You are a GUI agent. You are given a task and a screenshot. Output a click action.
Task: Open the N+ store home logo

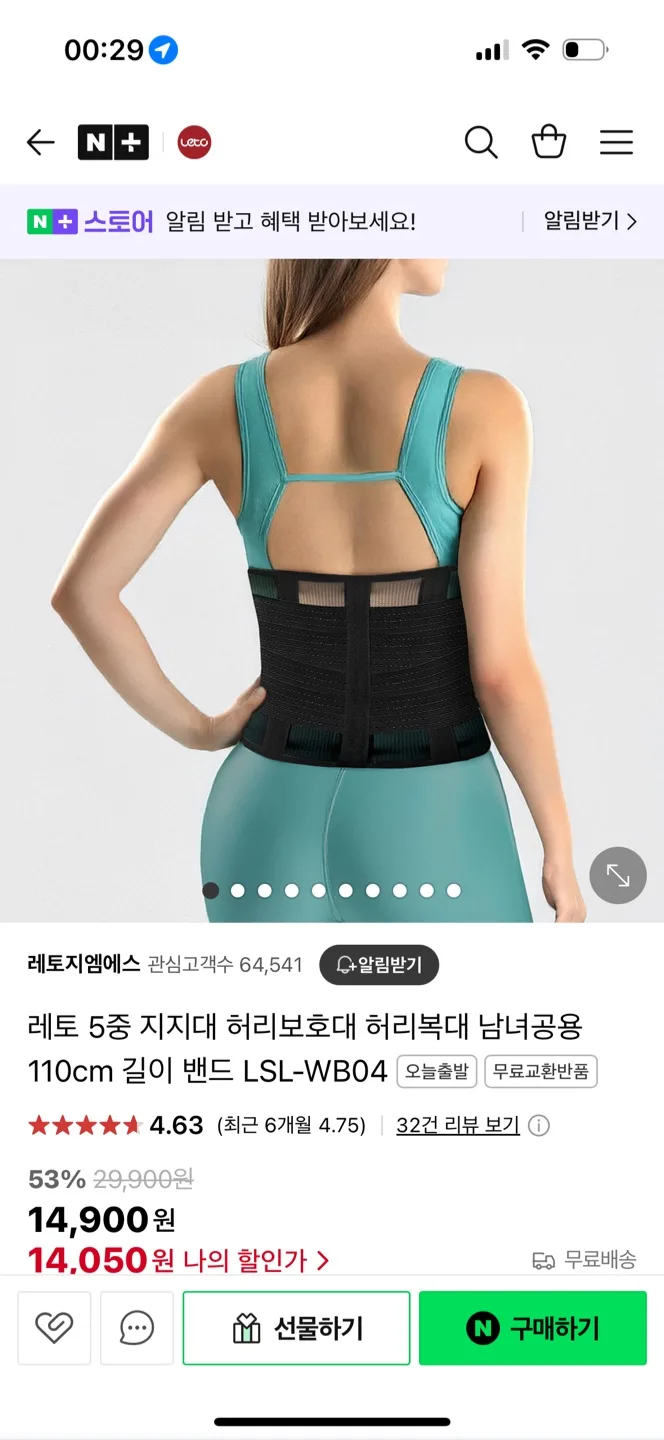click(x=113, y=143)
